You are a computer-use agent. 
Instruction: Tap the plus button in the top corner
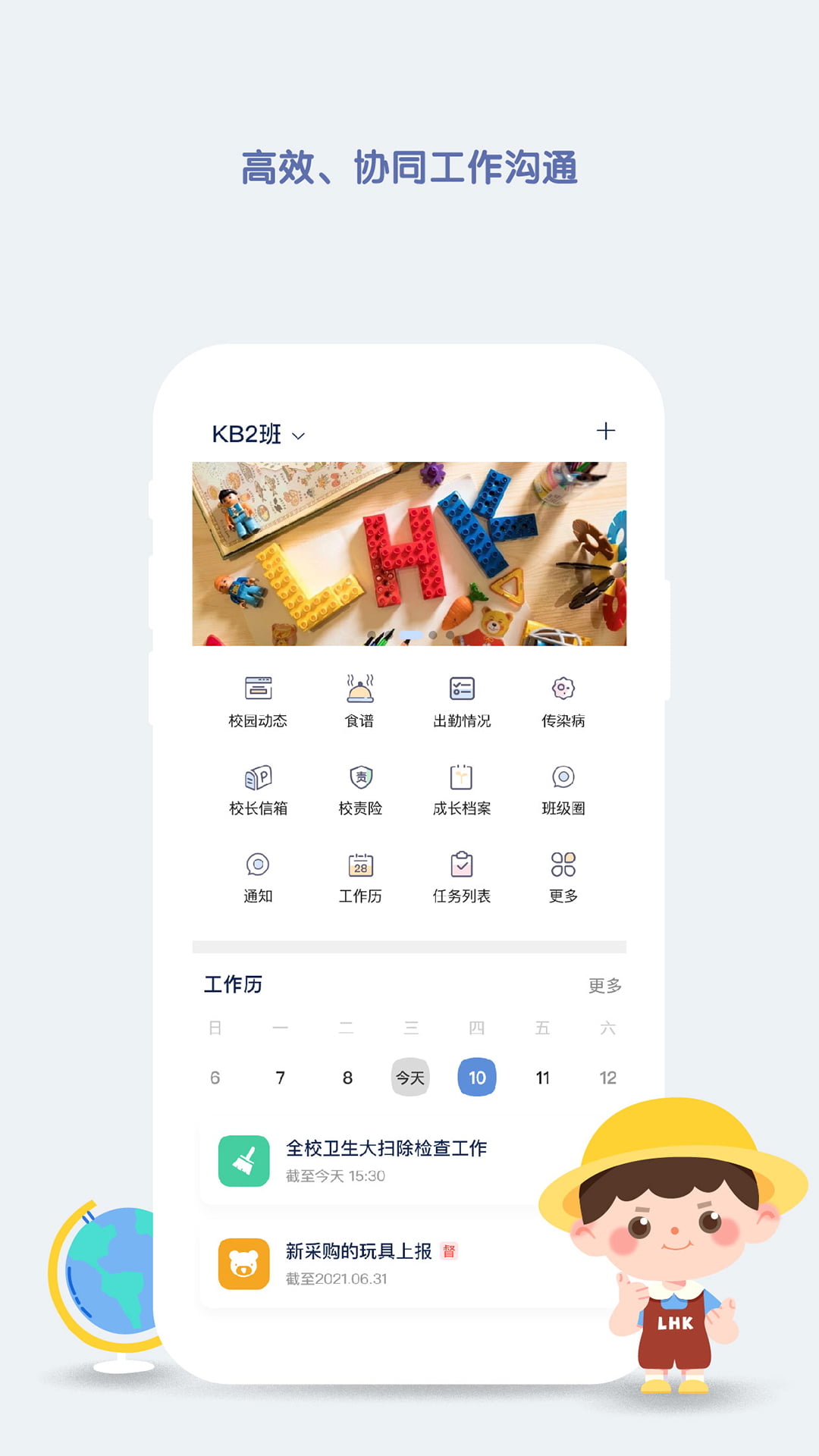(x=607, y=431)
